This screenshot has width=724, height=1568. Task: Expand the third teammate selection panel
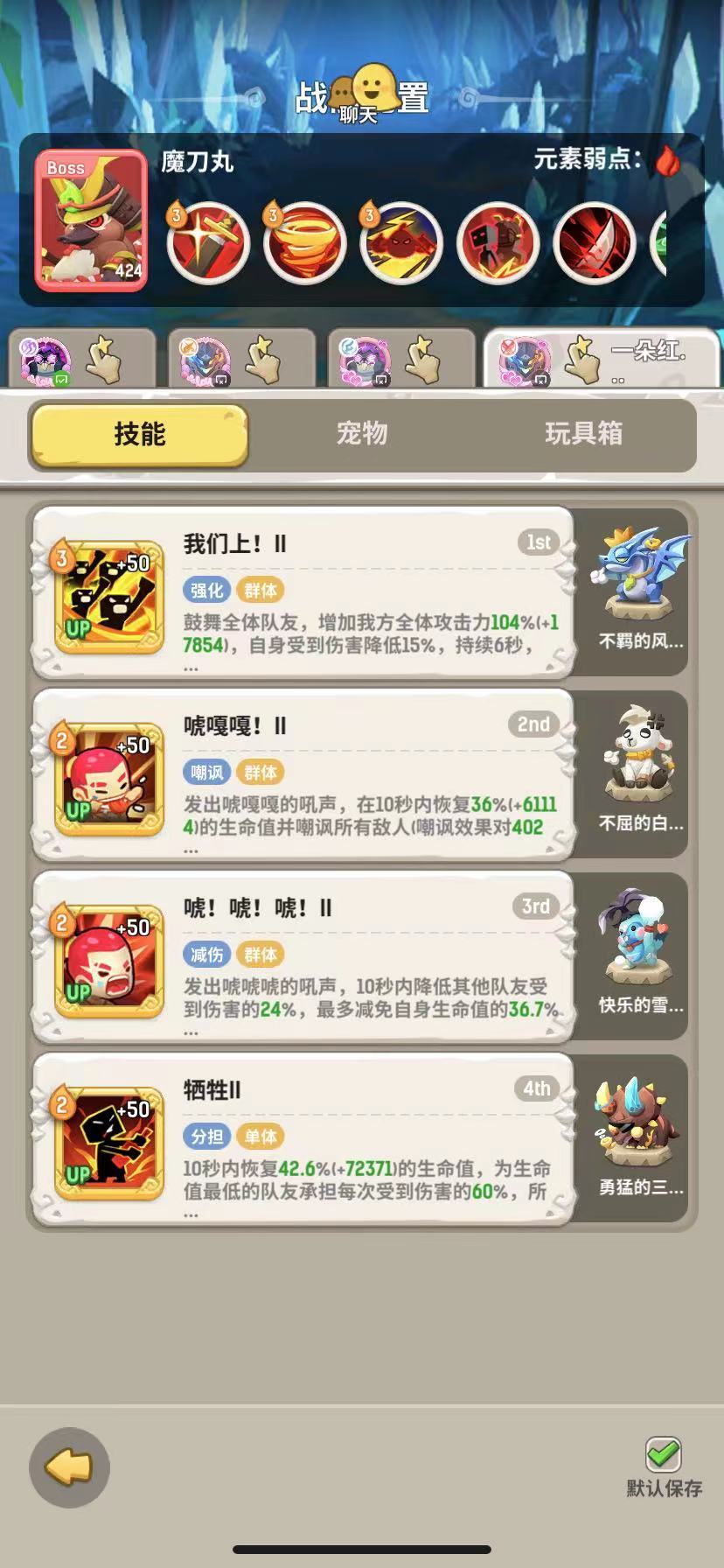(x=402, y=359)
